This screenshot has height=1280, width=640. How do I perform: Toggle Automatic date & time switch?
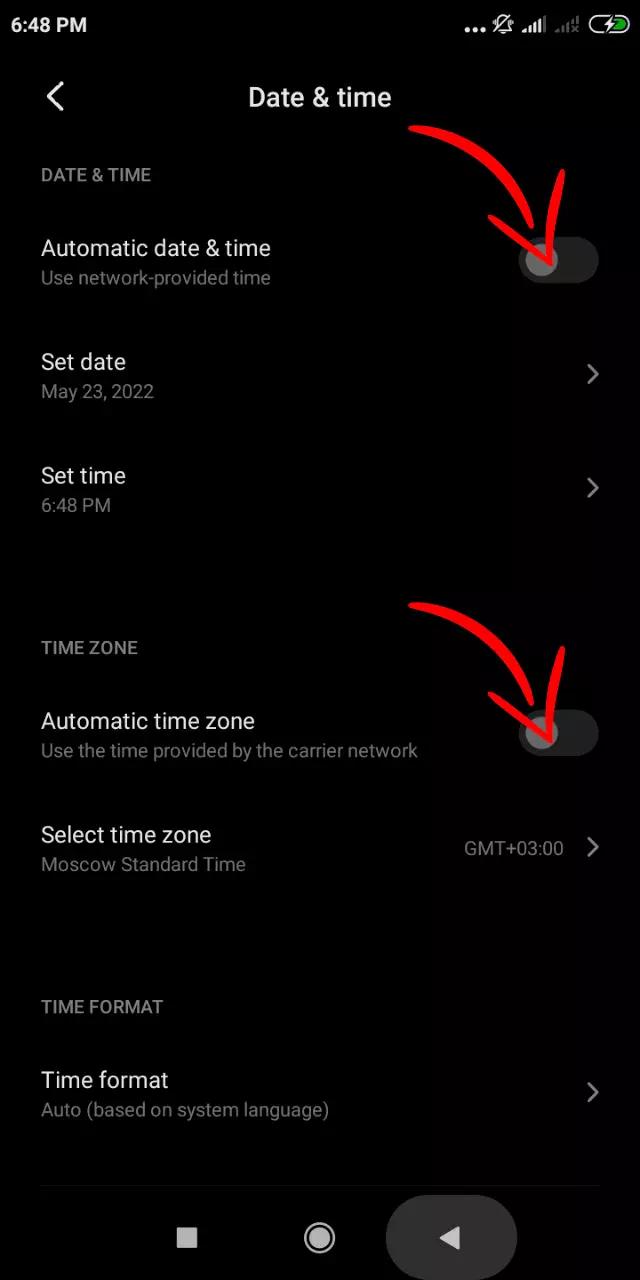pyautogui.click(x=559, y=261)
